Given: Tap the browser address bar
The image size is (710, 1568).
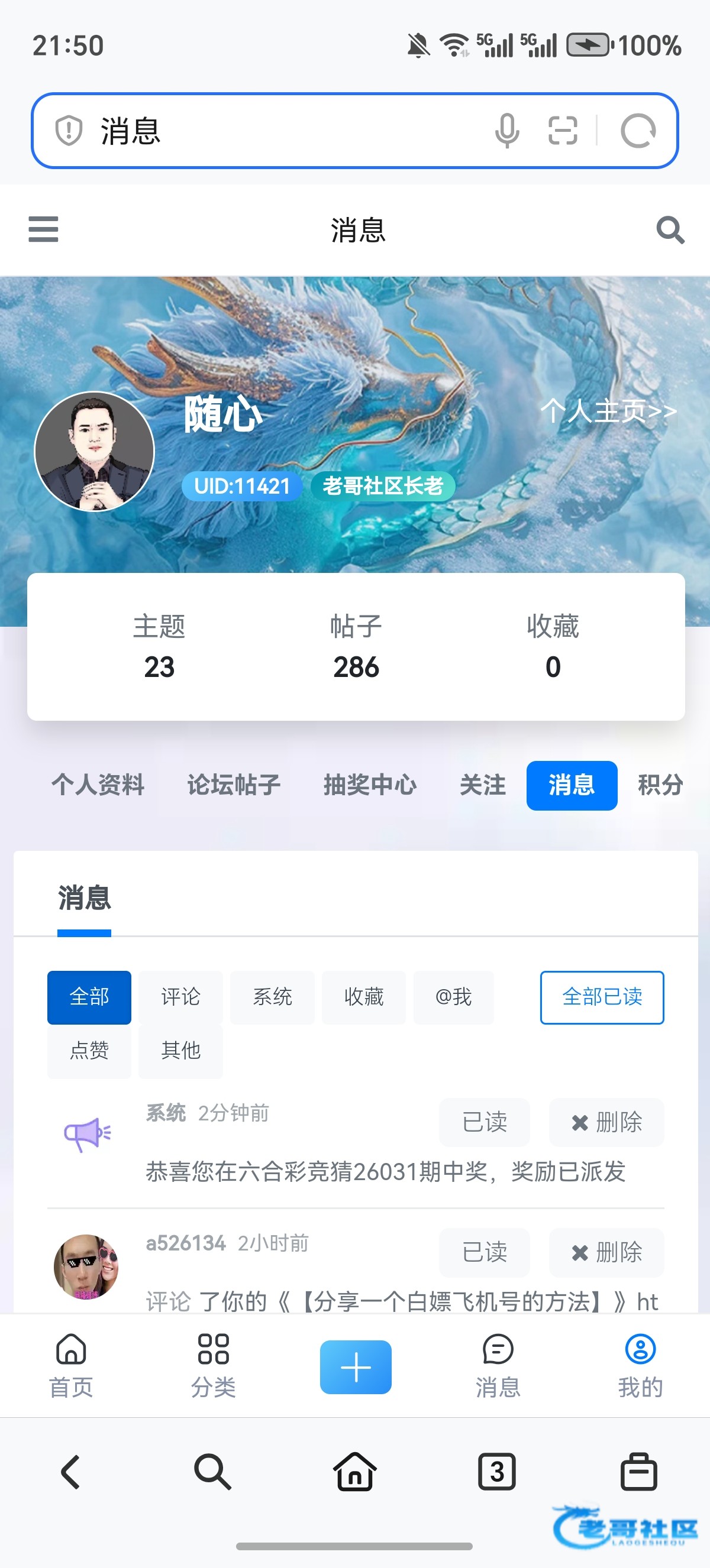Looking at the screenshot, I should [x=292, y=131].
